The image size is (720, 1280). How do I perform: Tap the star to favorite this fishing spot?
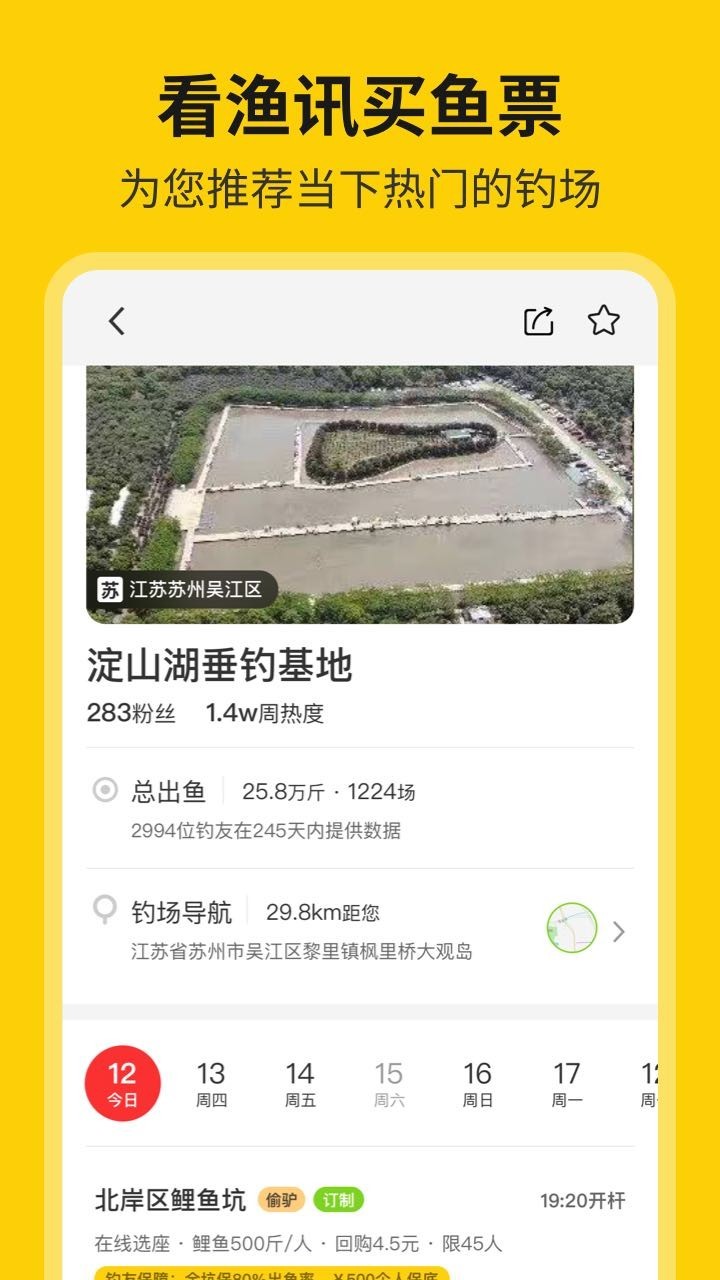pos(604,320)
